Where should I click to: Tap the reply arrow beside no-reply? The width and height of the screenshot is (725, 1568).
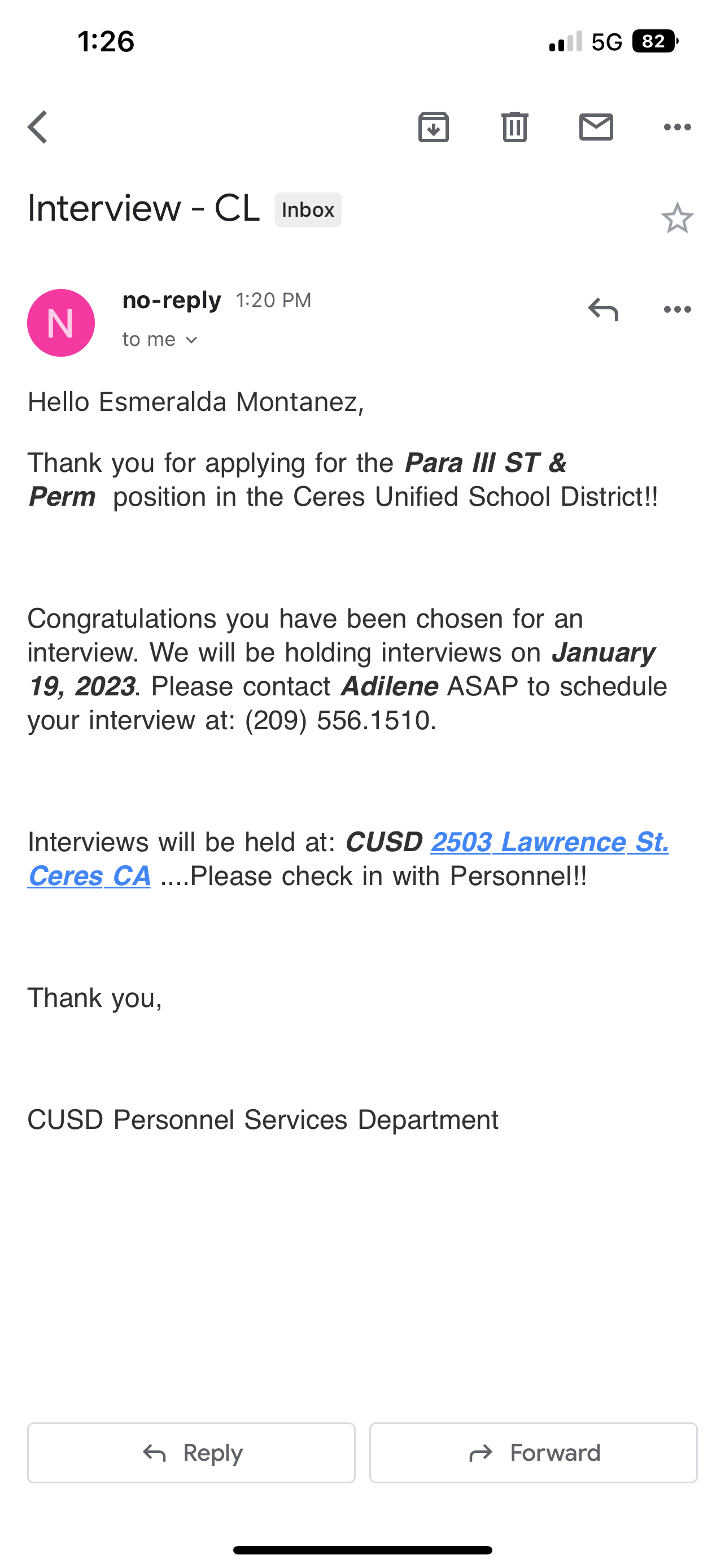point(602,309)
